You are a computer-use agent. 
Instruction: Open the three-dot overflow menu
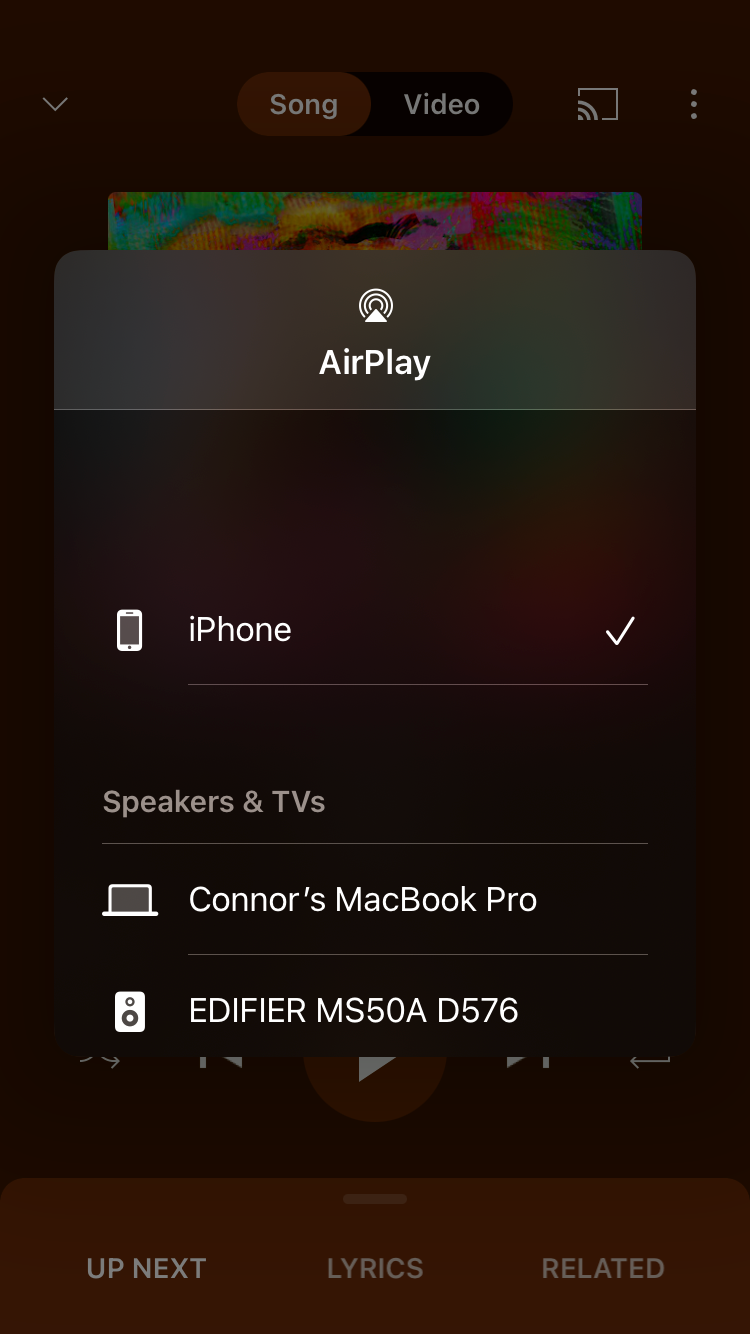pyautogui.click(x=694, y=104)
